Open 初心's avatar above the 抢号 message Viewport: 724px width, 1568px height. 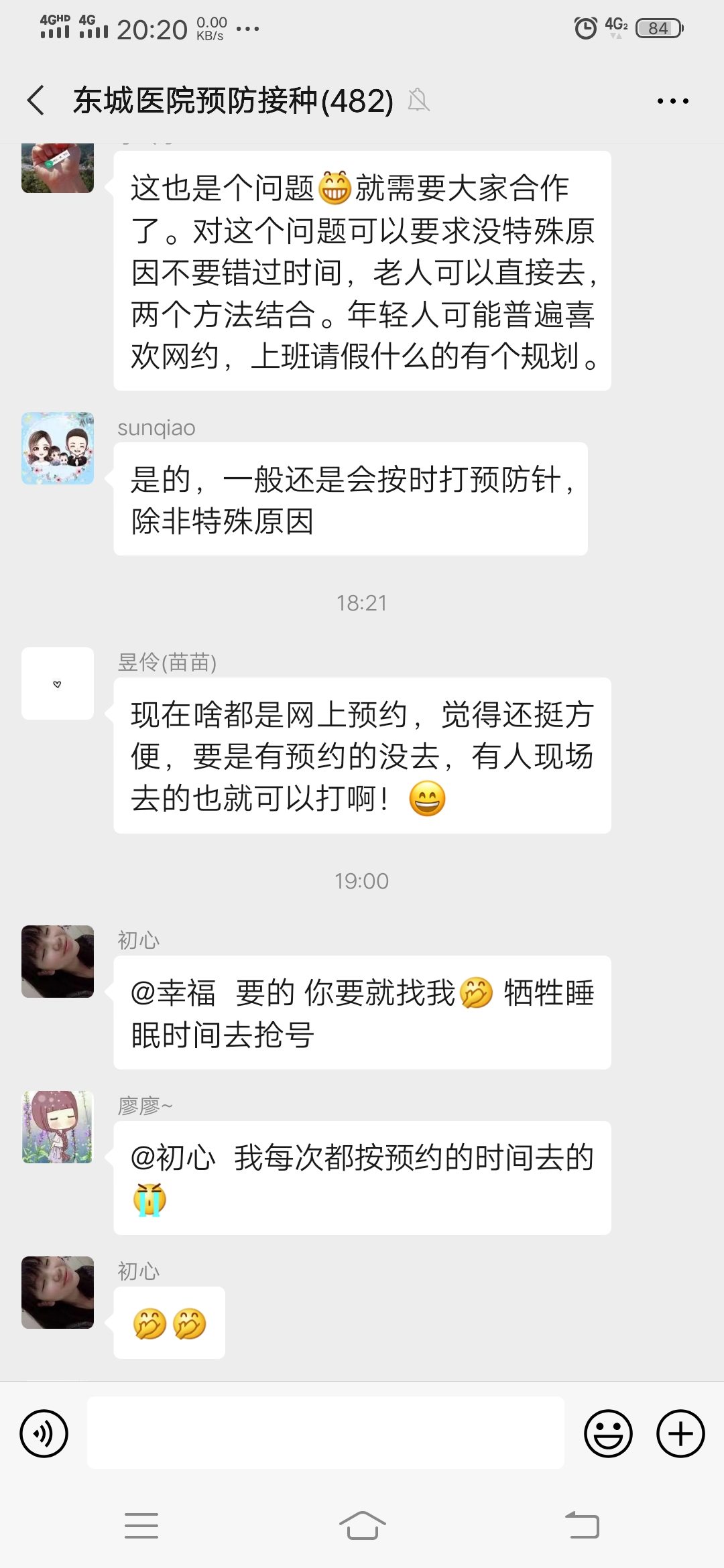[x=58, y=961]
